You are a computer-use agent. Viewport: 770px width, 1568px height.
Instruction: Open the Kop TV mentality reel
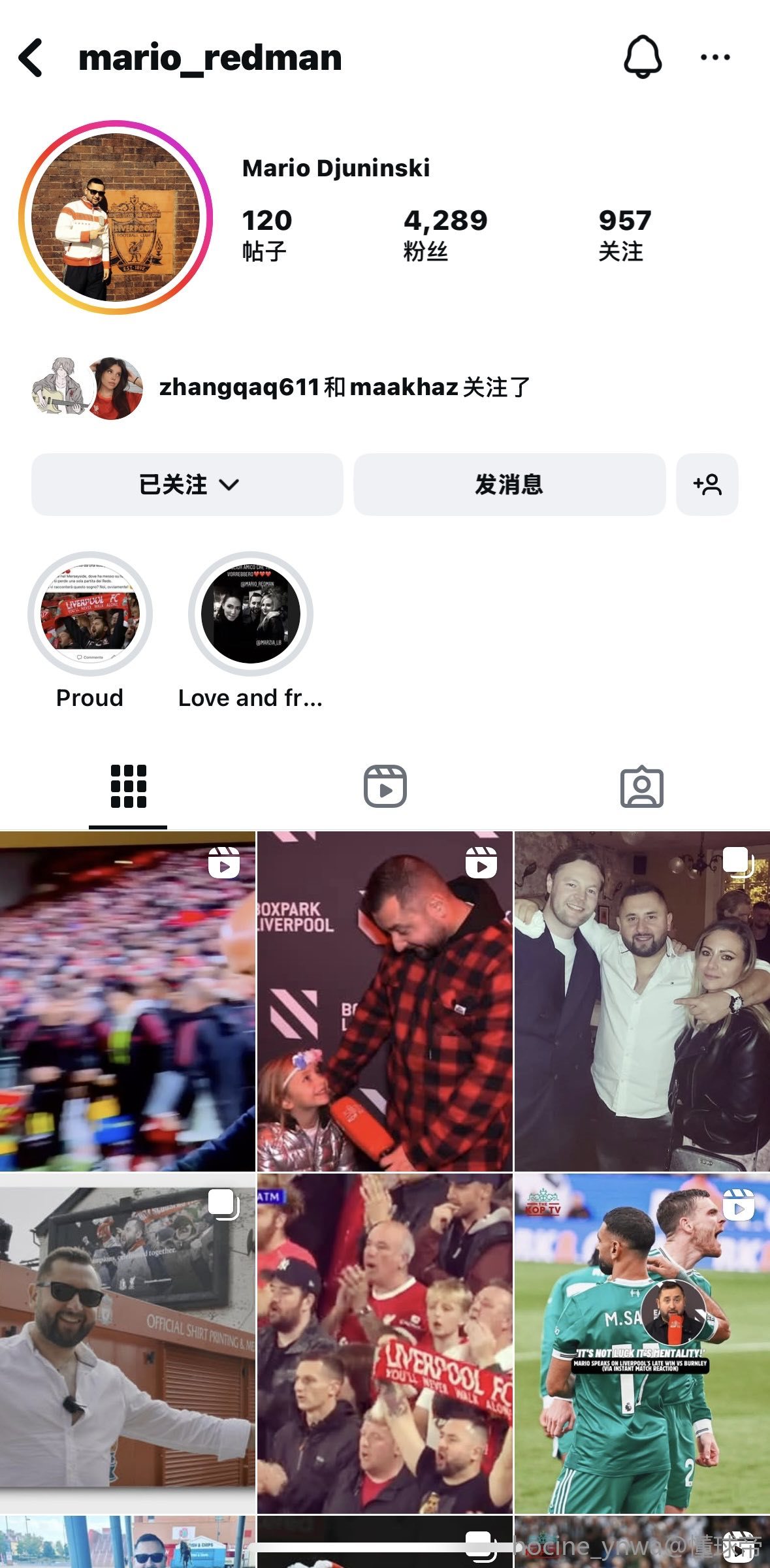pyautogui.click(x=642, y=1343)
